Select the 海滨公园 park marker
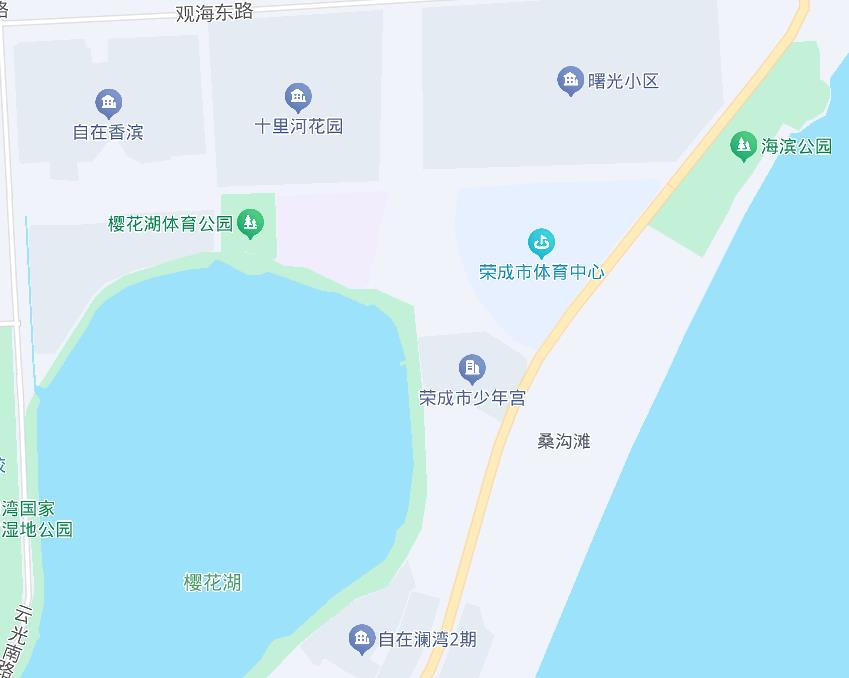The width and height of the screenshot is (849, 678). point(742,146)
